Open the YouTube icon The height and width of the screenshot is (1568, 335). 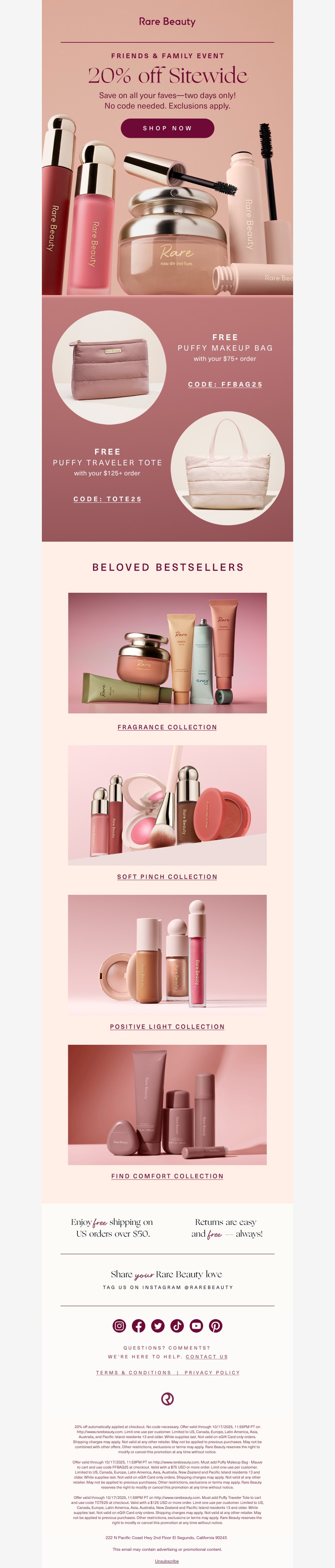pos(196,1326)
